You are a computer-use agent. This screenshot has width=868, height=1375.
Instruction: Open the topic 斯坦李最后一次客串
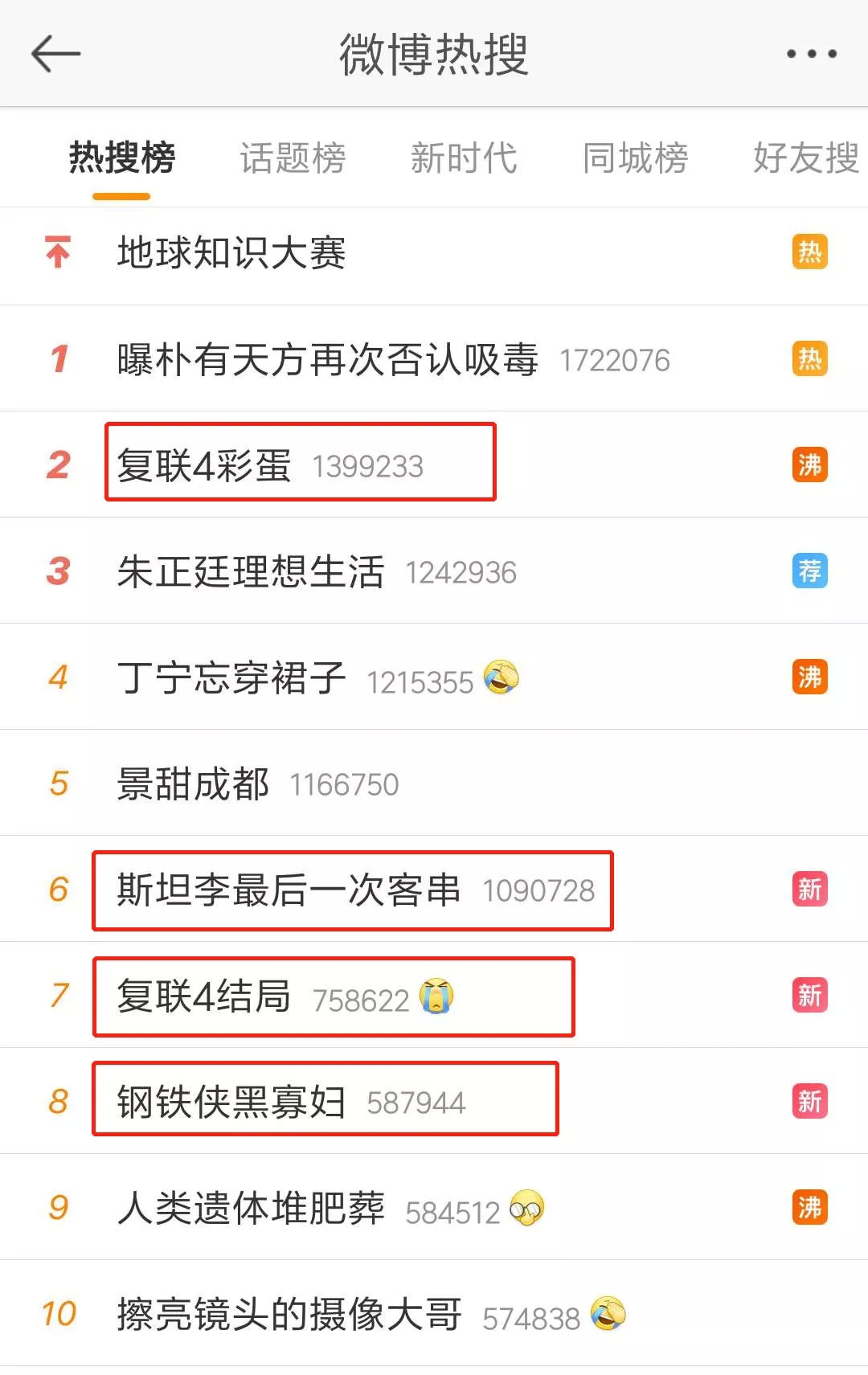[289, 890]
